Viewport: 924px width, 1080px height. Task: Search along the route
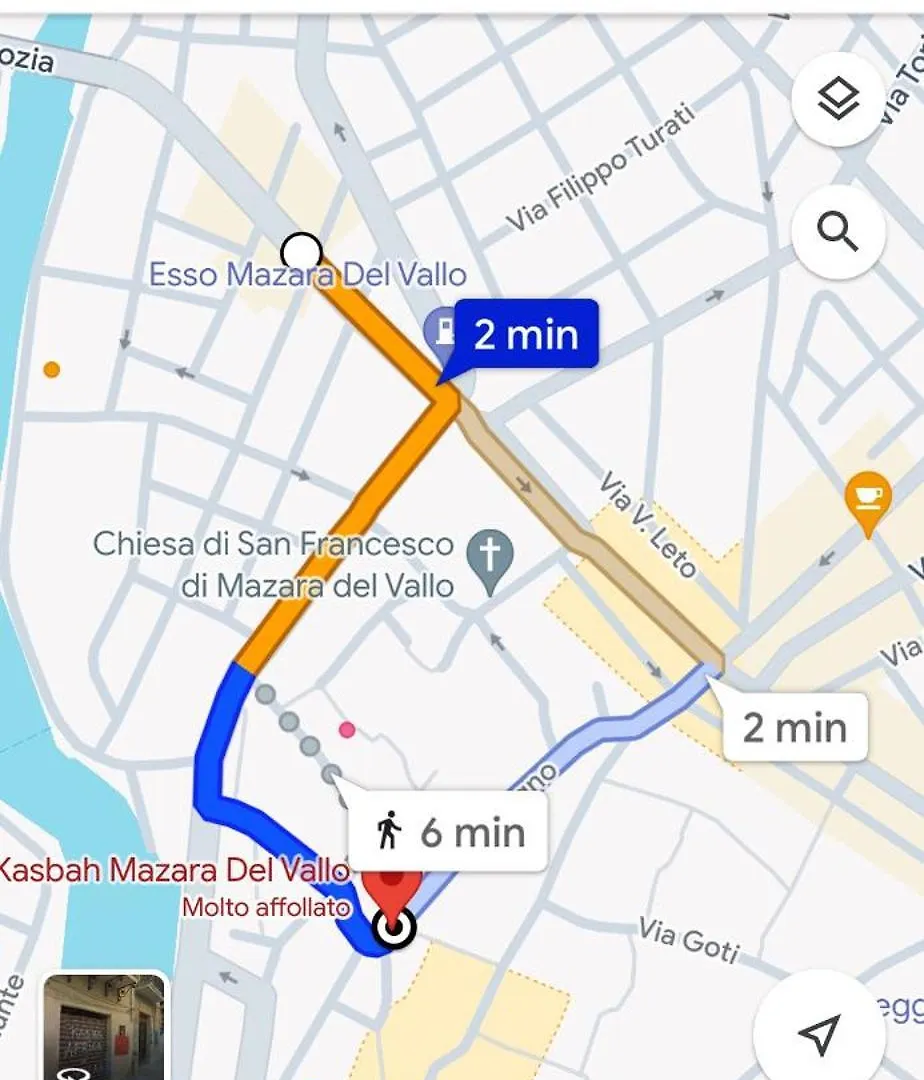click(838, 232)
